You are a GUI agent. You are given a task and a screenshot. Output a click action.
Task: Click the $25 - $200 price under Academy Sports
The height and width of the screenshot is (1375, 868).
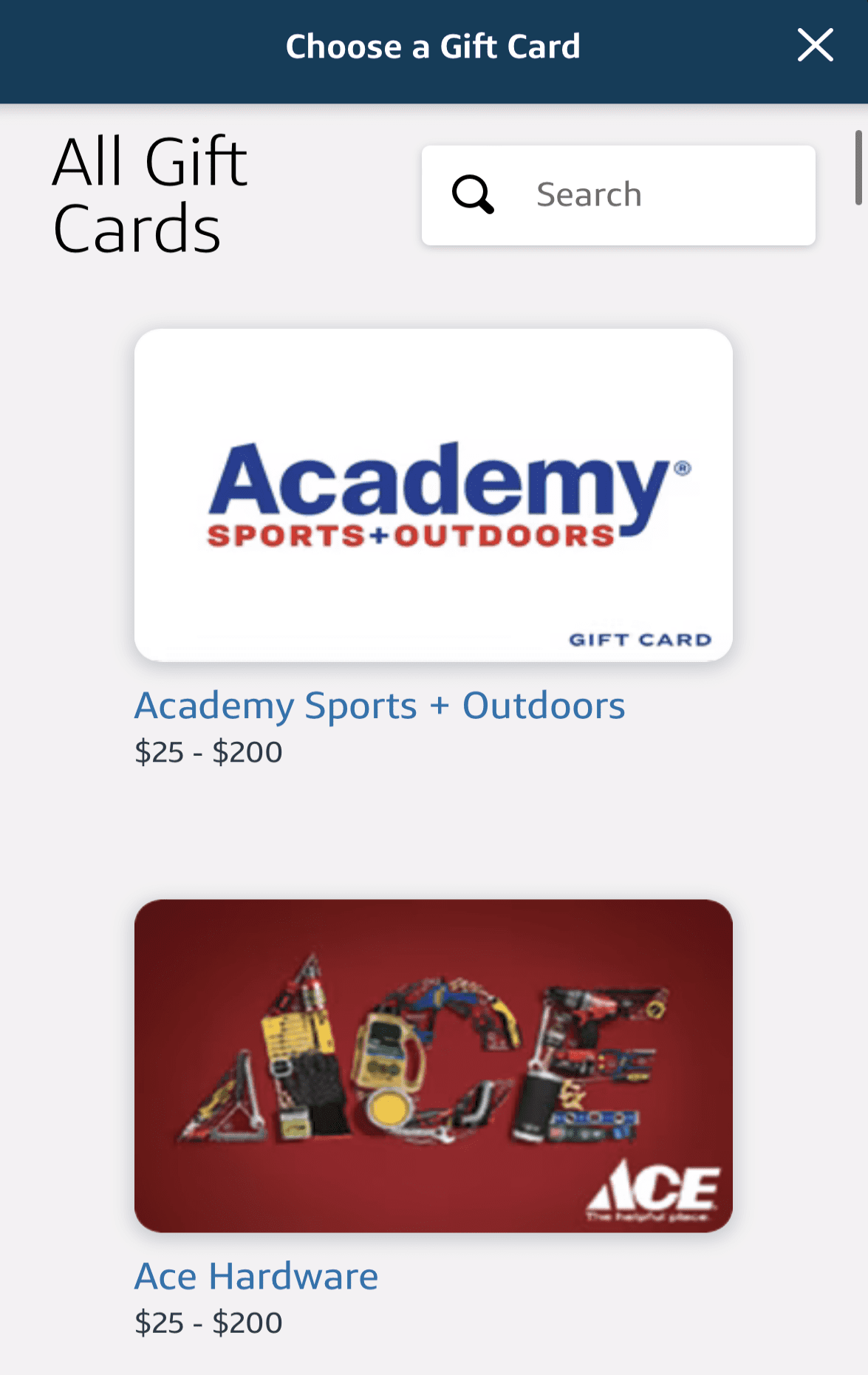tap(208, 751)
